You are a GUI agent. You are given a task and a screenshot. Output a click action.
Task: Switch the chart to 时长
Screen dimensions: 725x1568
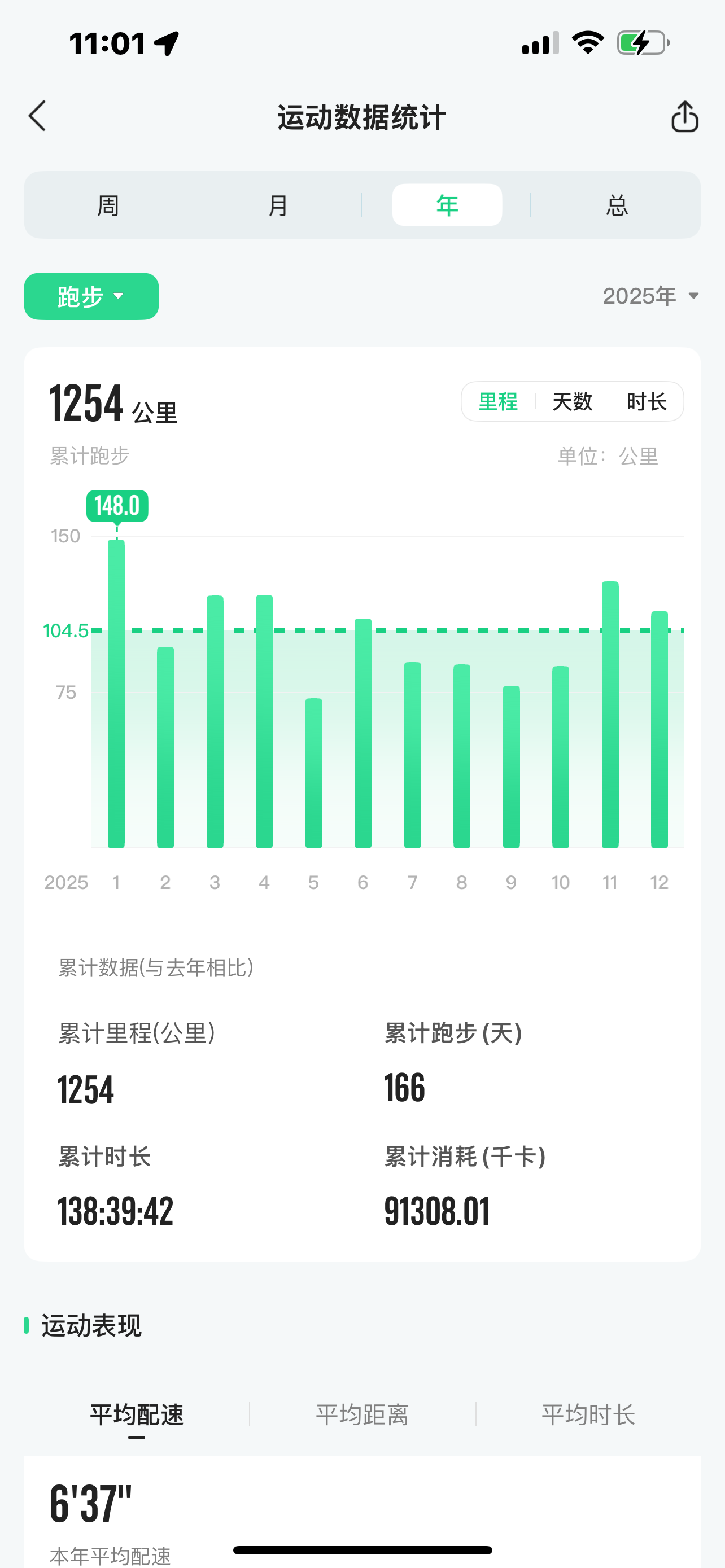(x=647, y=402)
